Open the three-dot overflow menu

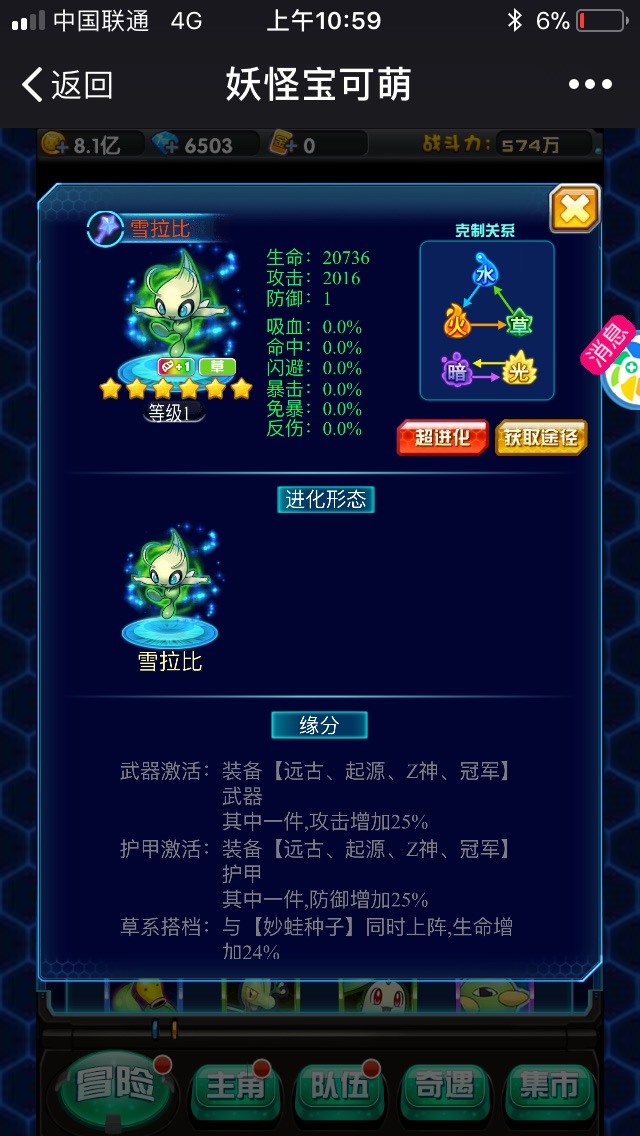pos(589,85)
